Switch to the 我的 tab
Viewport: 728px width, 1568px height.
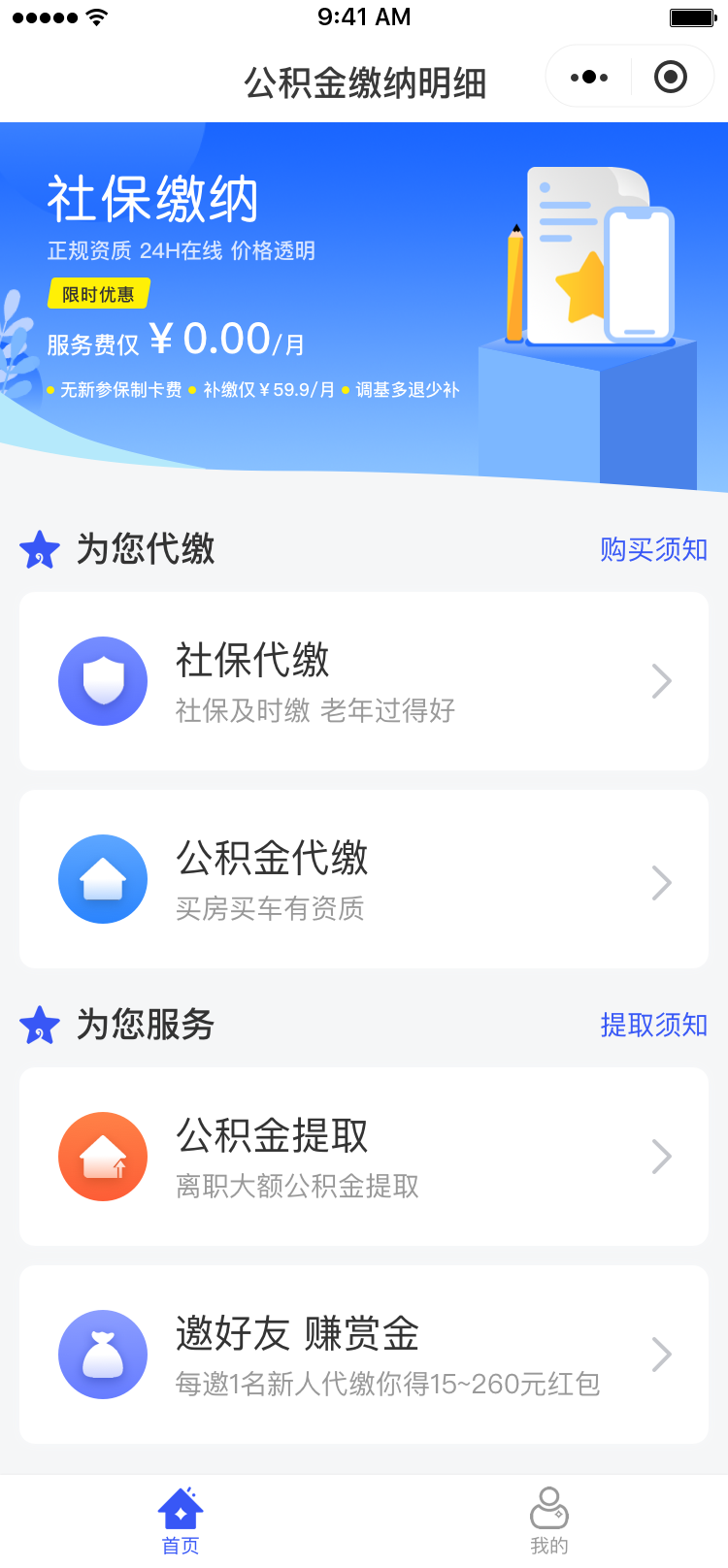[548, 1521]
